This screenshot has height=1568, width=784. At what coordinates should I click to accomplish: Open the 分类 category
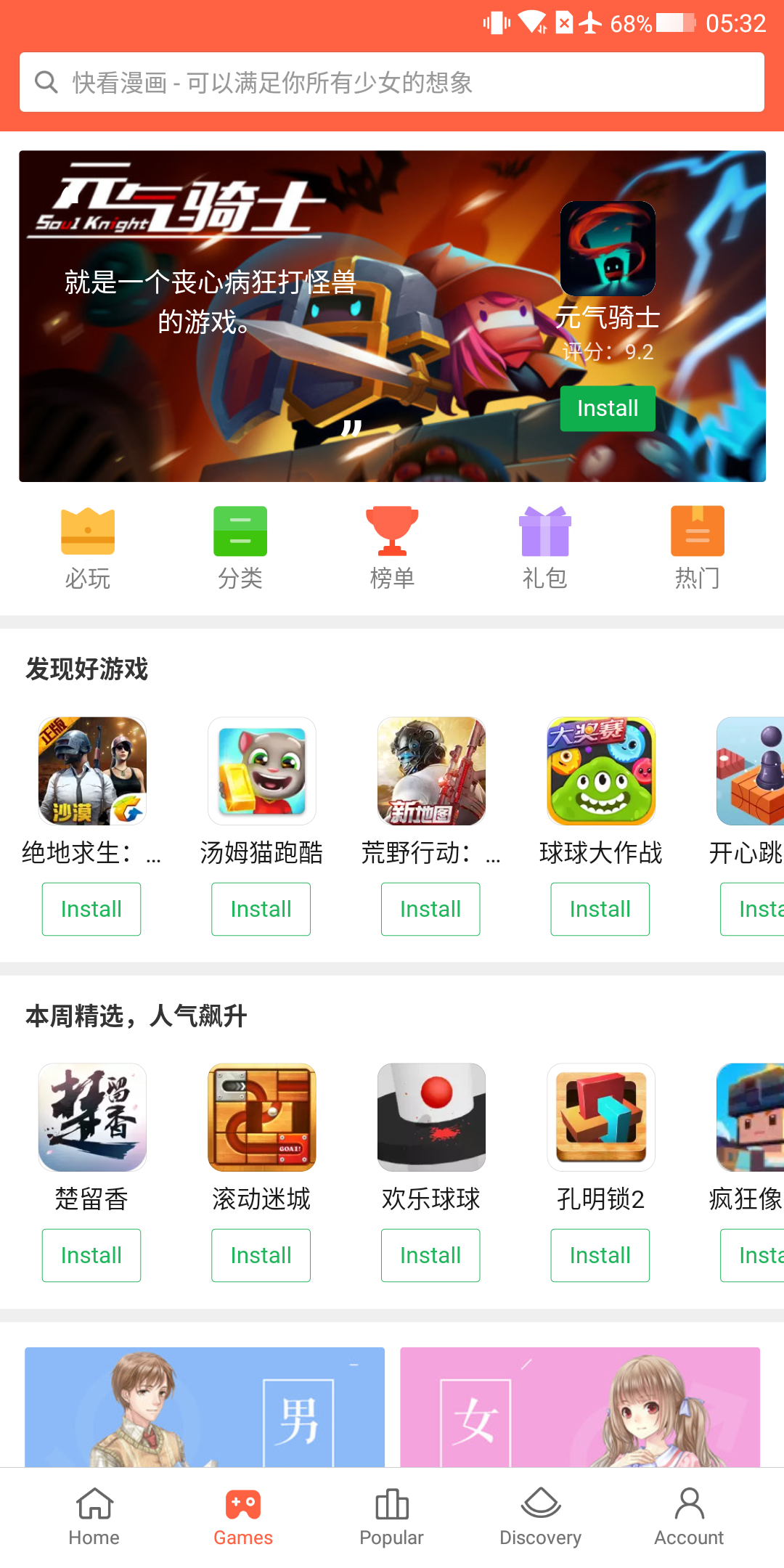click(240, 548)
